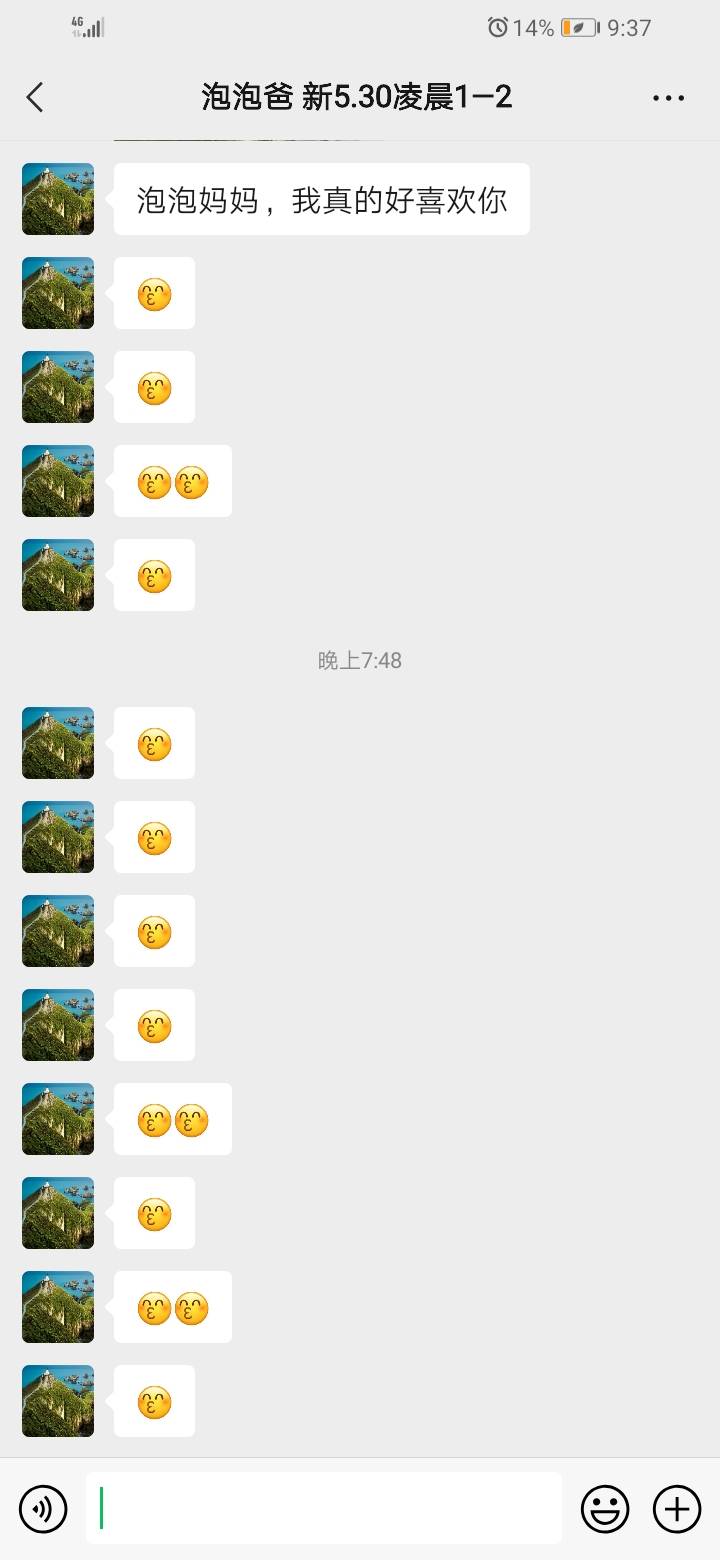Tap the avatar above the 7:48 timestamp
Screen dimensions: 720x1560
pos(57,575)
